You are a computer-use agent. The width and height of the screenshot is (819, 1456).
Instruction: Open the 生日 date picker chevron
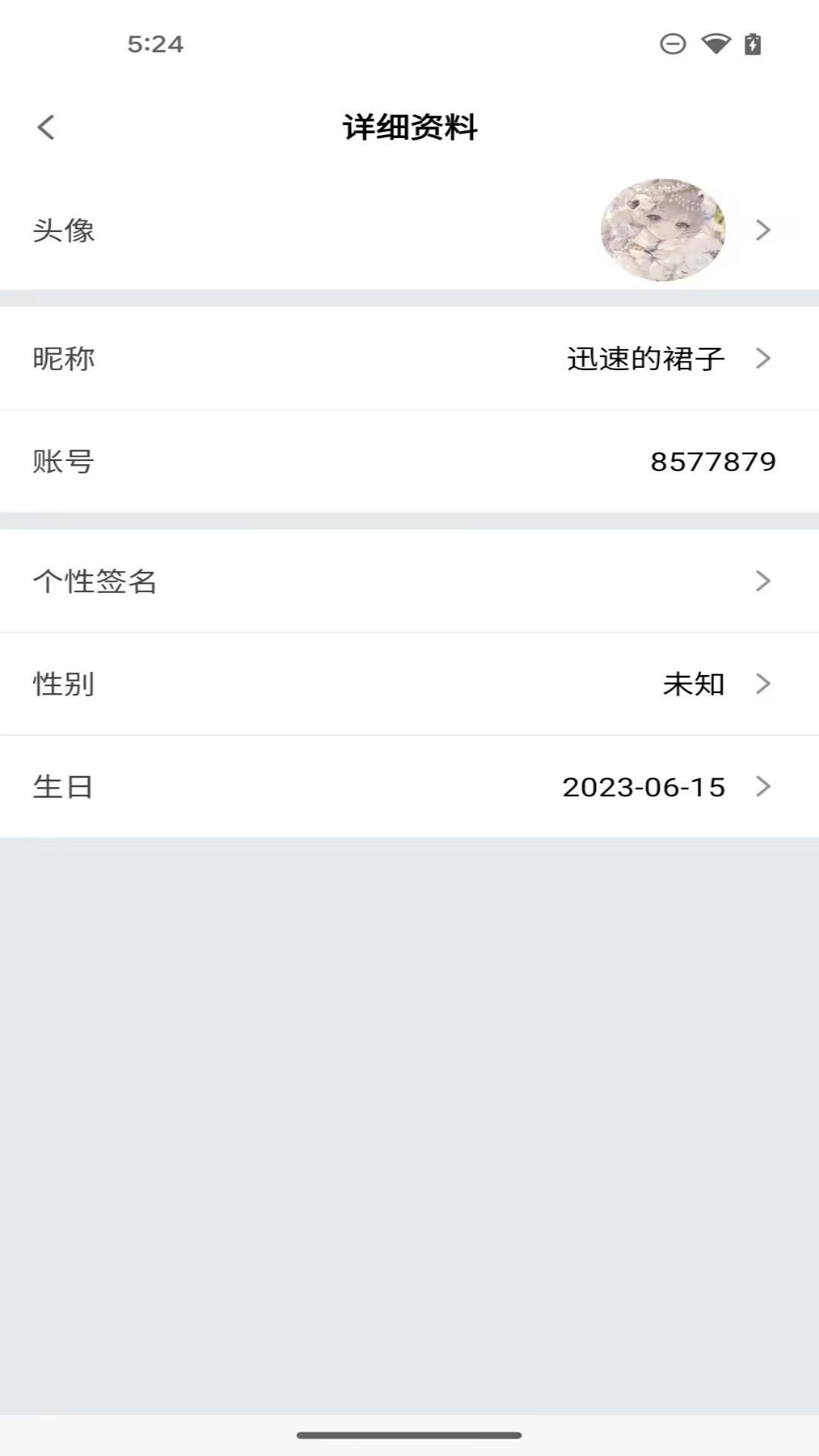point(764,787)
